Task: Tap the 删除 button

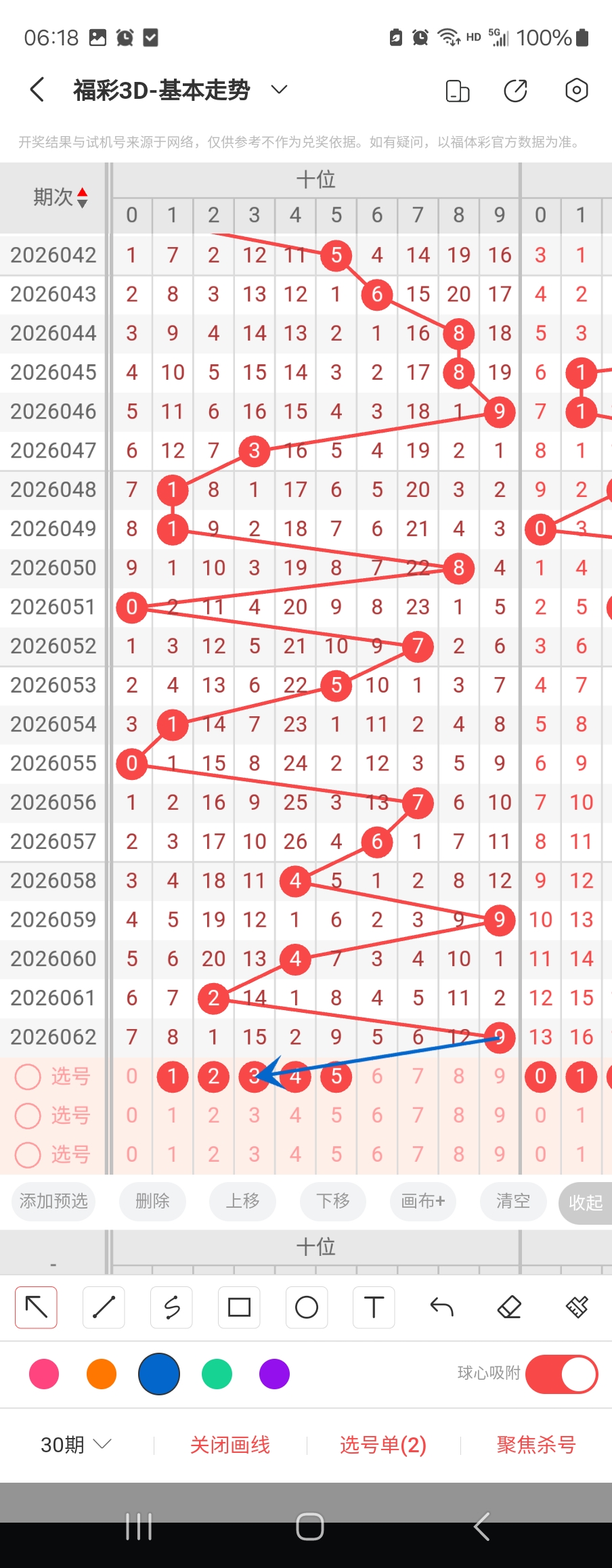Action: click(152, 1201)
